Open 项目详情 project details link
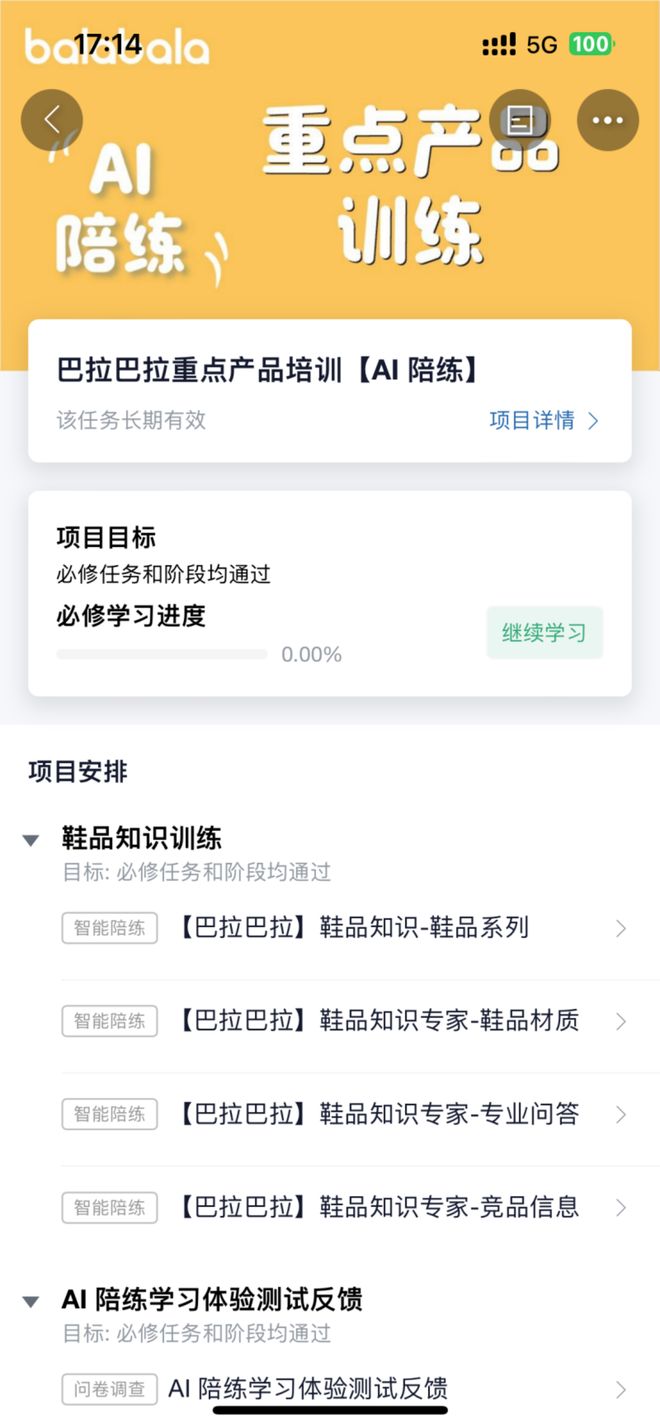Viewport: 660px width, 1428px height. click(x=544, y=420)
